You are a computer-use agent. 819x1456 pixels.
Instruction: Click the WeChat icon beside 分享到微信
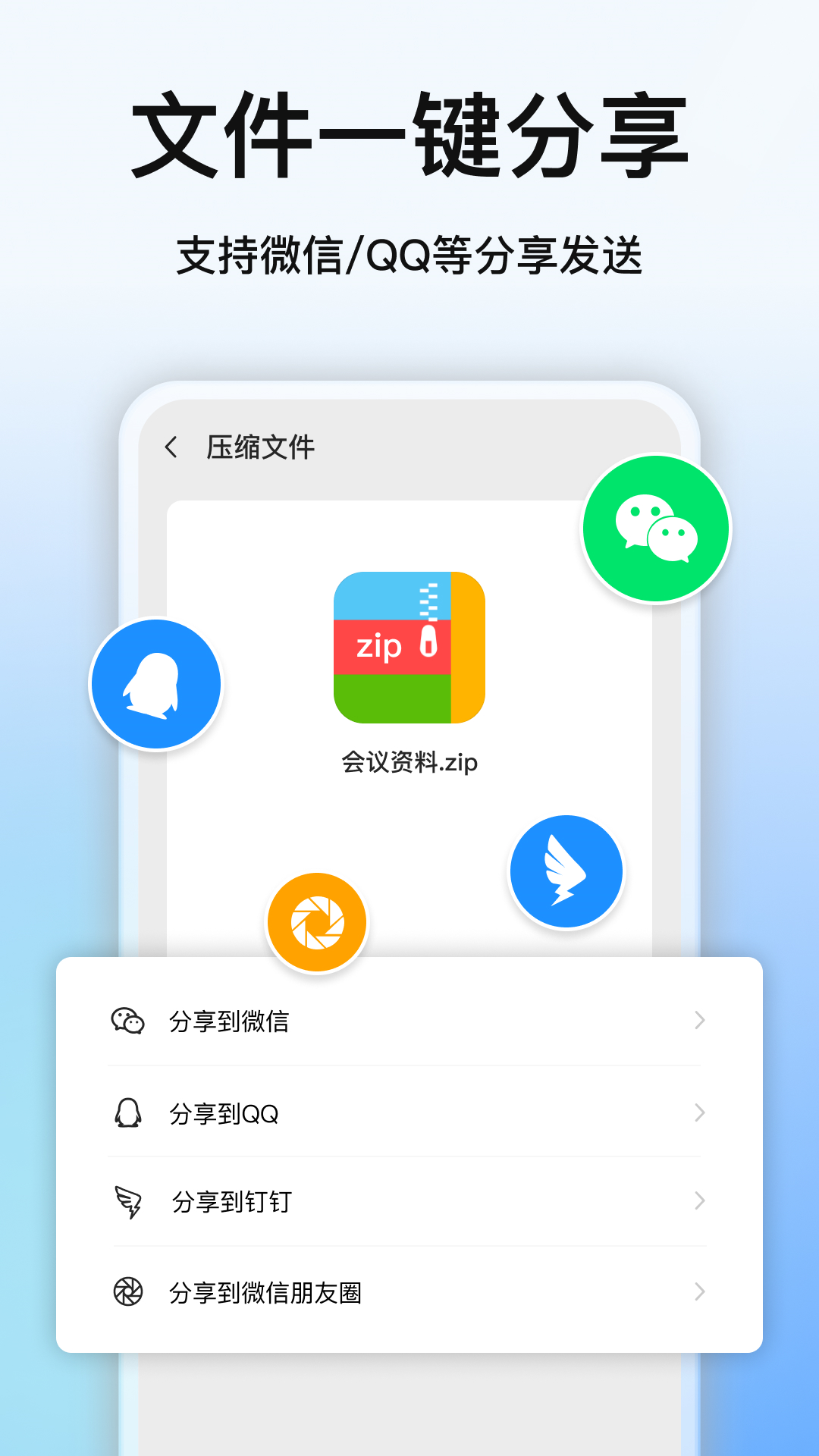click(x=127, y=1021)
